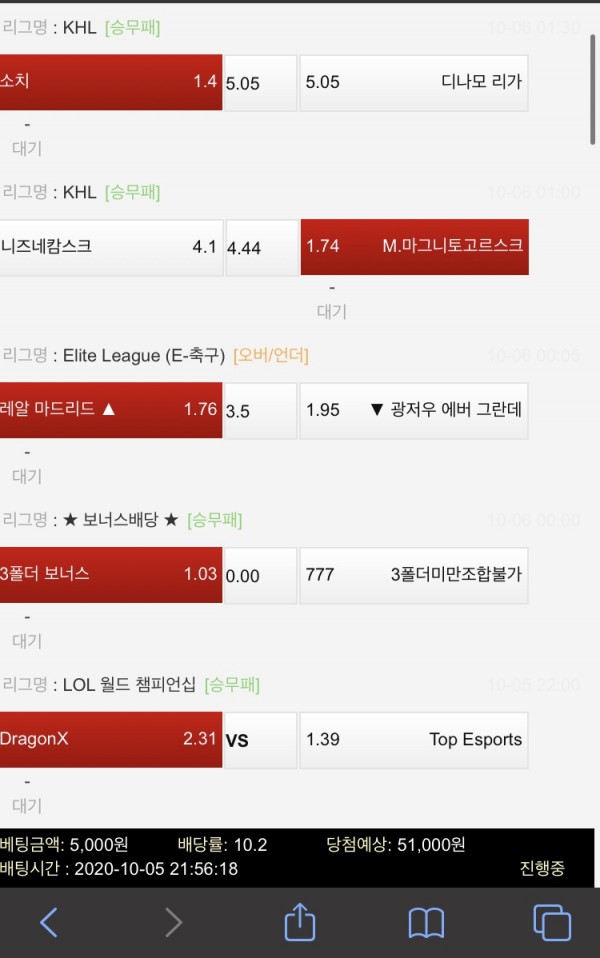Go back in Safari
This screenshot has width=600, height=958.
48,922
